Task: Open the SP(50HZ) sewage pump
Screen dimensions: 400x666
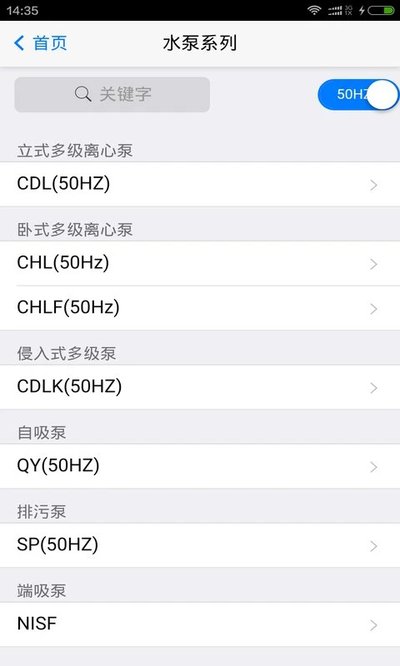Action: click(x=200, y=545)
